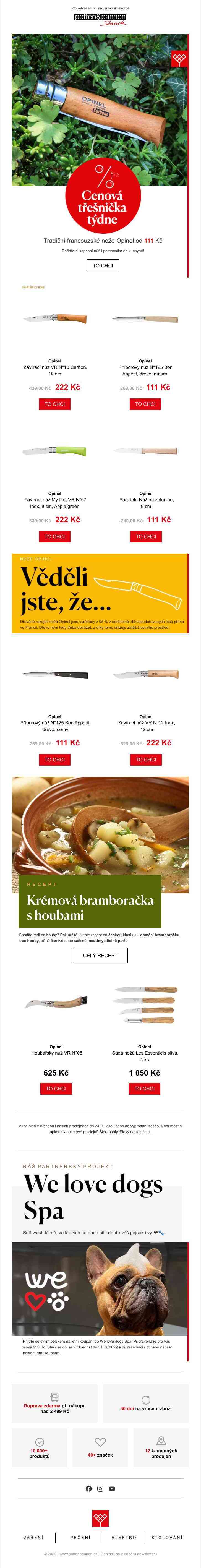Tap TO CHCI for Zavírací nůž N°12 Inox
The width and height of the screenshot is (201, 1568).
(146, 760)
